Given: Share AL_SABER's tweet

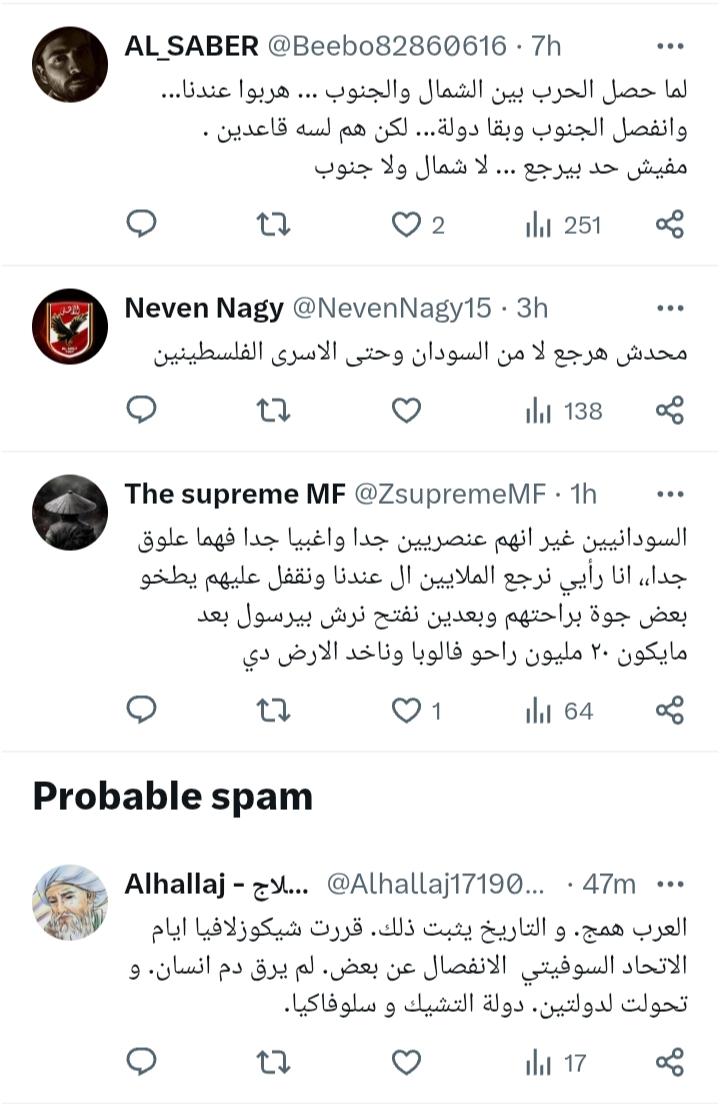Looking at the screenshot, I should tap(669, 225).
